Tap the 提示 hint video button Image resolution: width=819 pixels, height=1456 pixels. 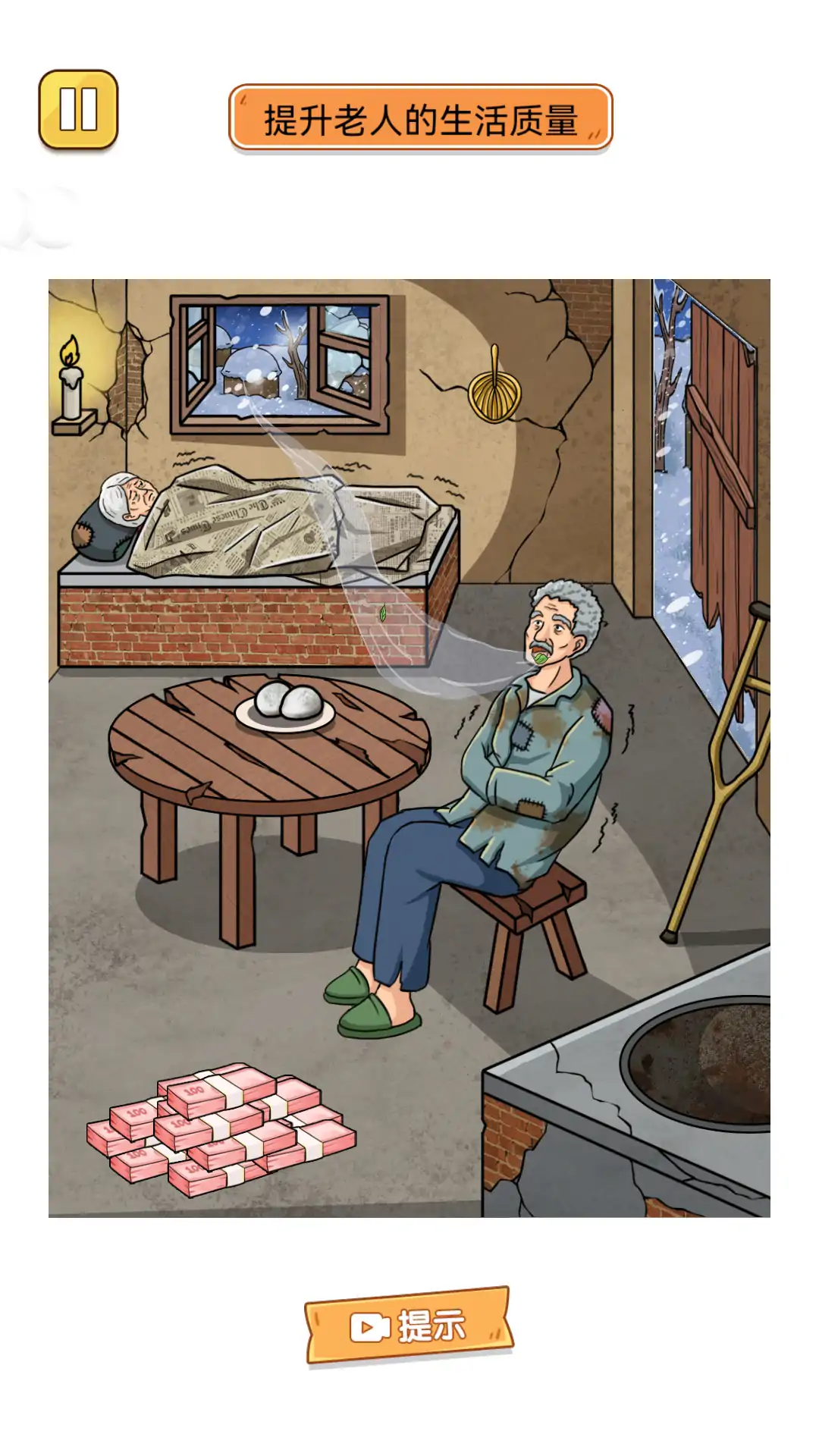[x=409, y=1325]
